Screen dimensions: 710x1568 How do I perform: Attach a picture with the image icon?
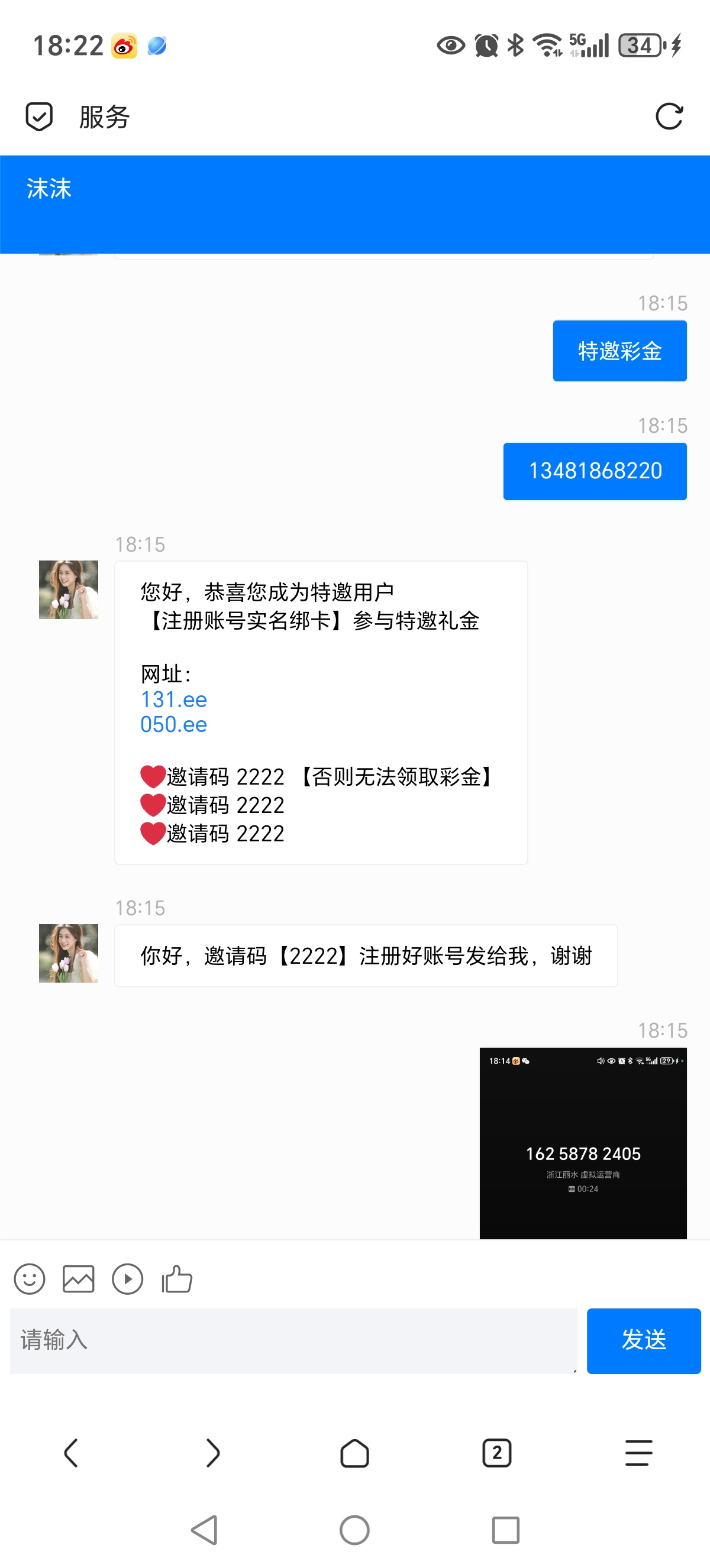tap(79, 1279)
